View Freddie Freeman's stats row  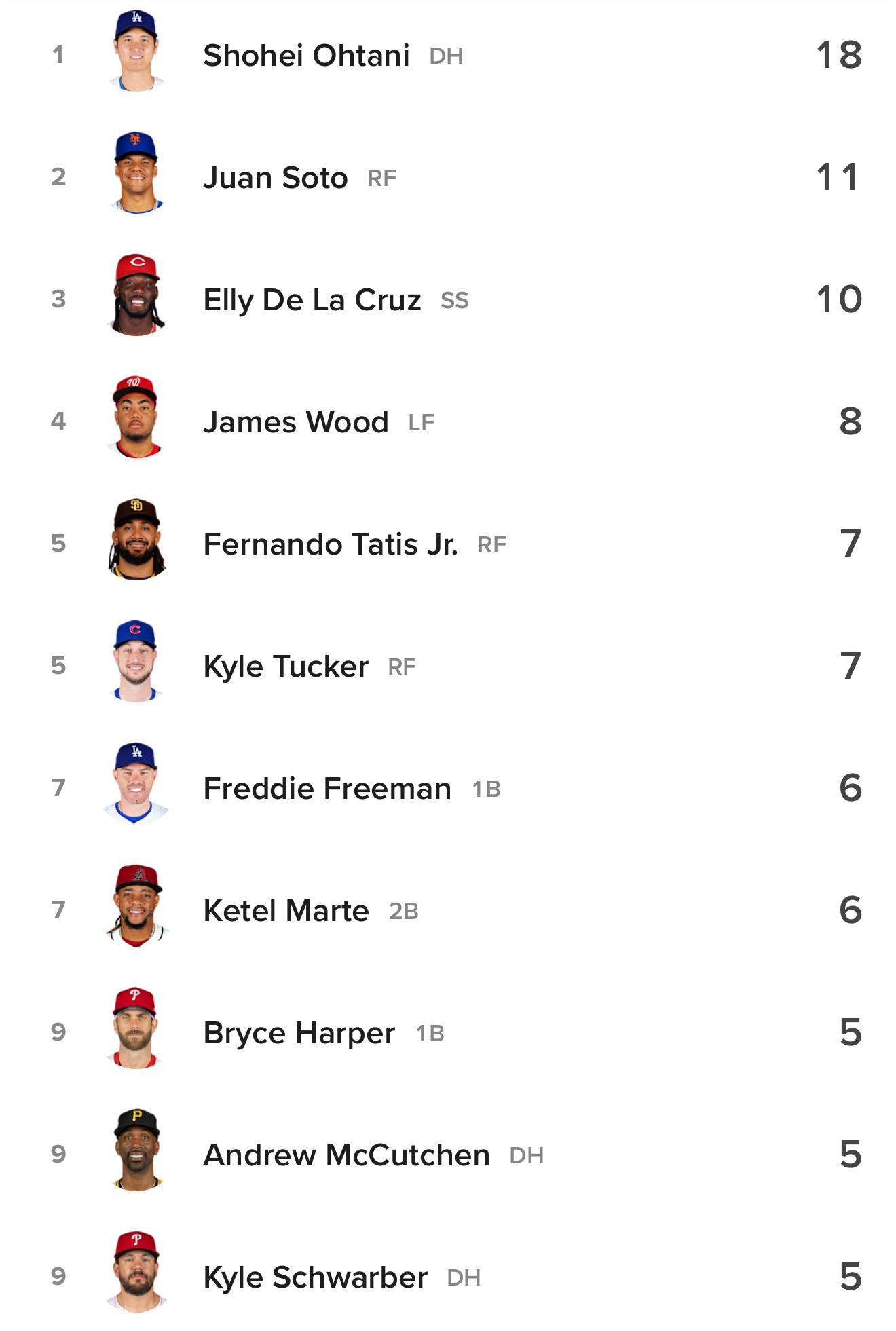click(327, 789)
